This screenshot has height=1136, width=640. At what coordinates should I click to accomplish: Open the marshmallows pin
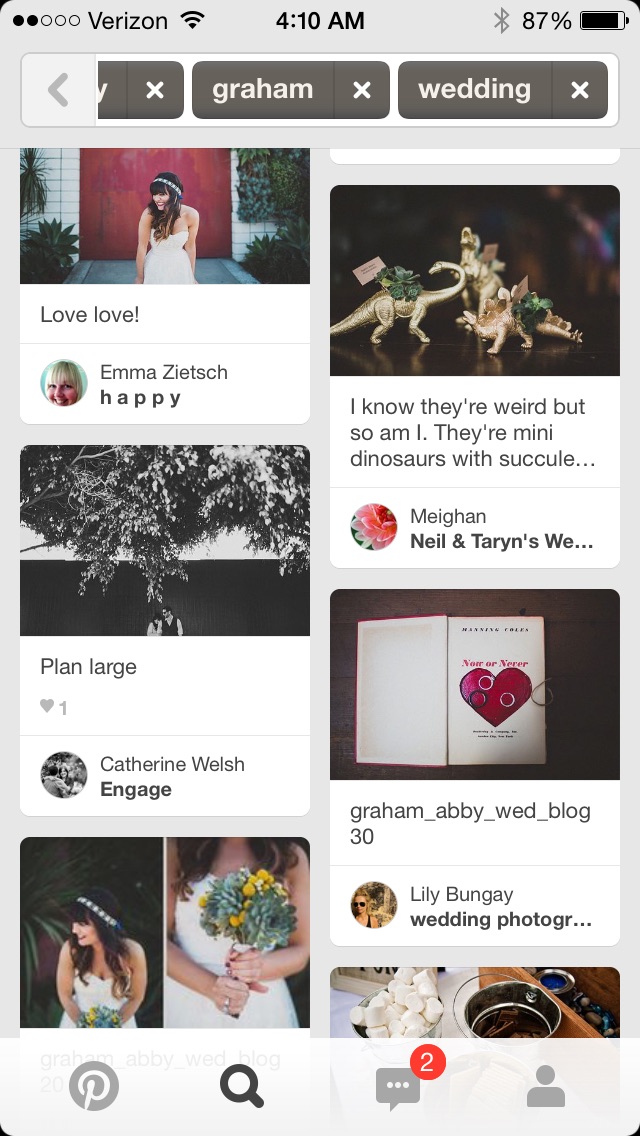[x=475, y=1000]
